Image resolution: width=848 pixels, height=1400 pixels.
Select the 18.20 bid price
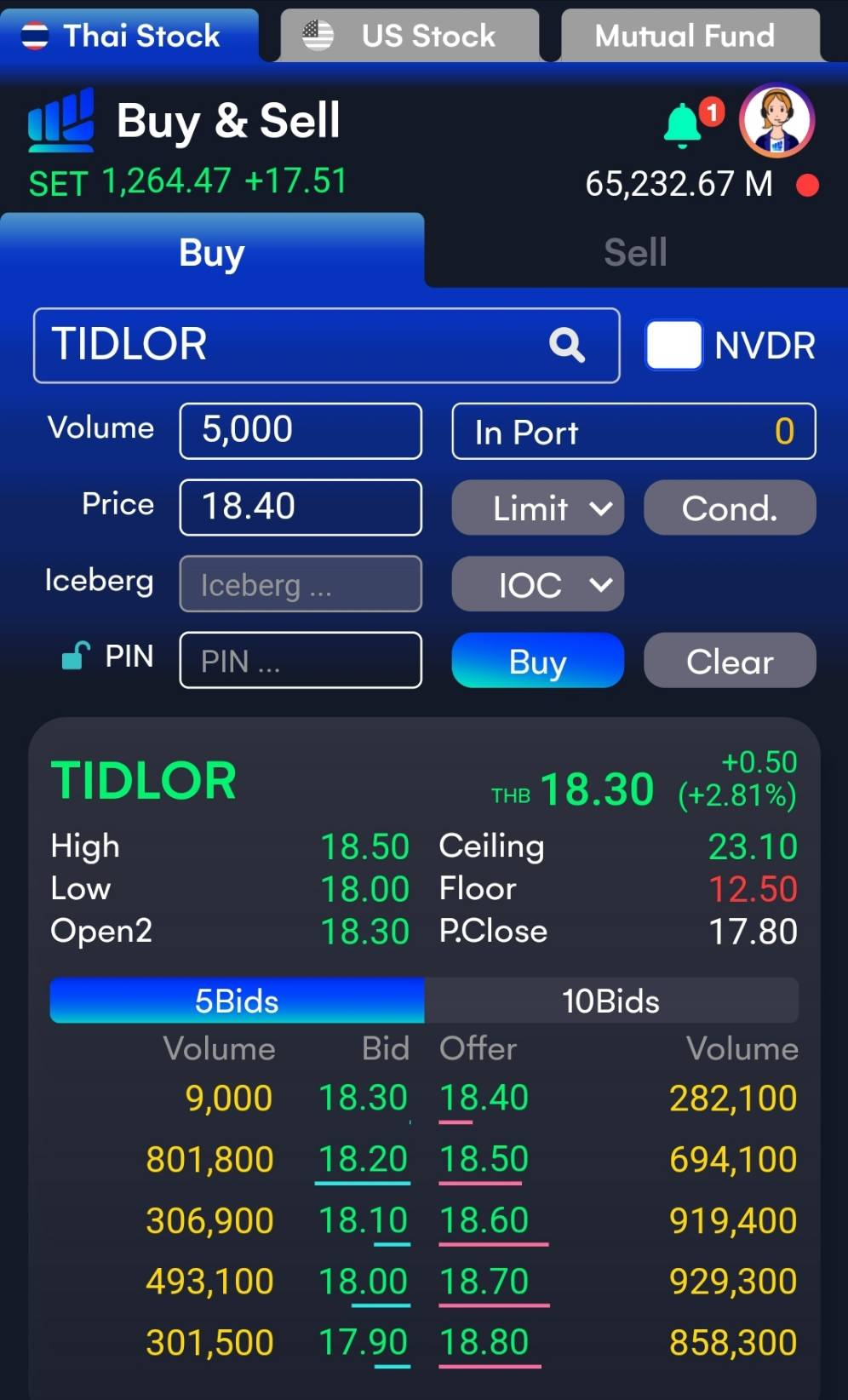(363, 1159)
